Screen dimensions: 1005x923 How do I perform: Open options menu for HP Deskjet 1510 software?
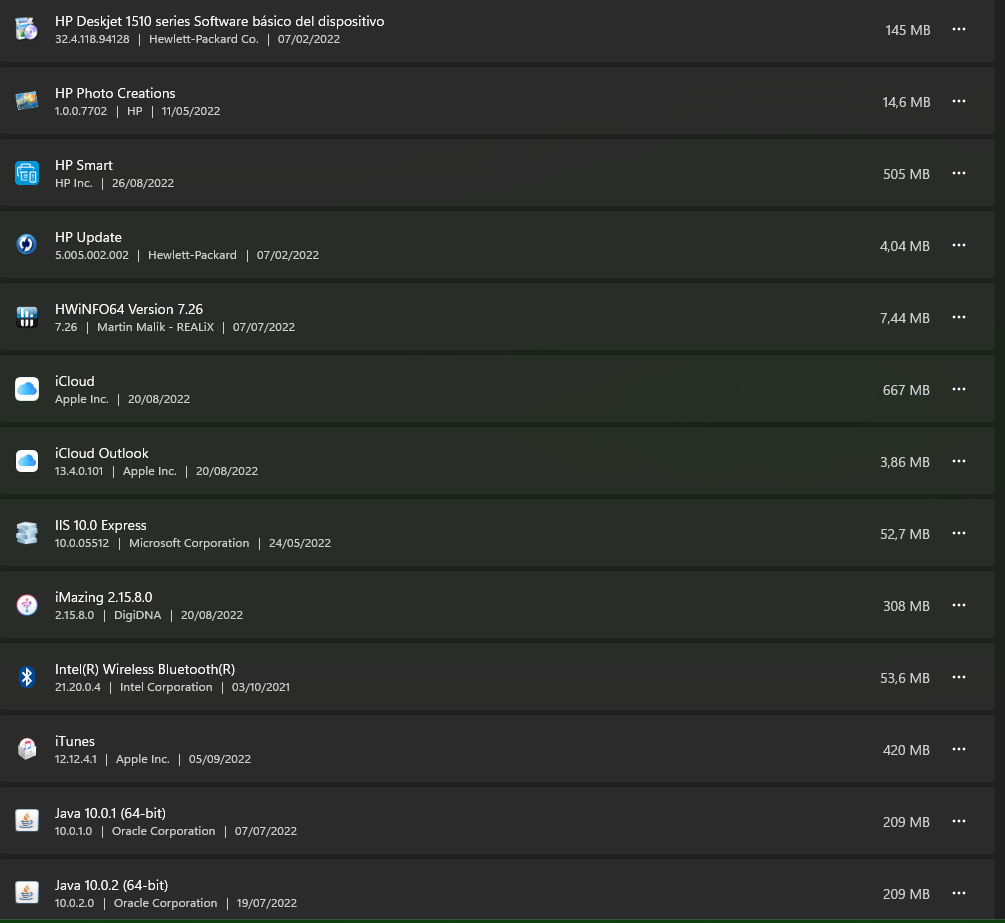click(x=958, y=29)
